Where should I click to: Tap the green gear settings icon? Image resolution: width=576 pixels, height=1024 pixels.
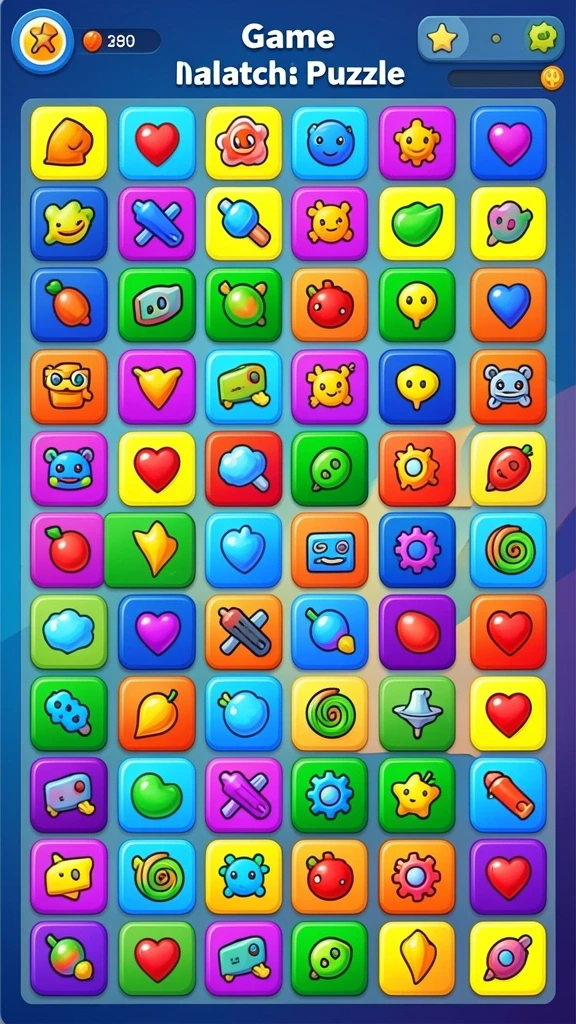[543, 38]
